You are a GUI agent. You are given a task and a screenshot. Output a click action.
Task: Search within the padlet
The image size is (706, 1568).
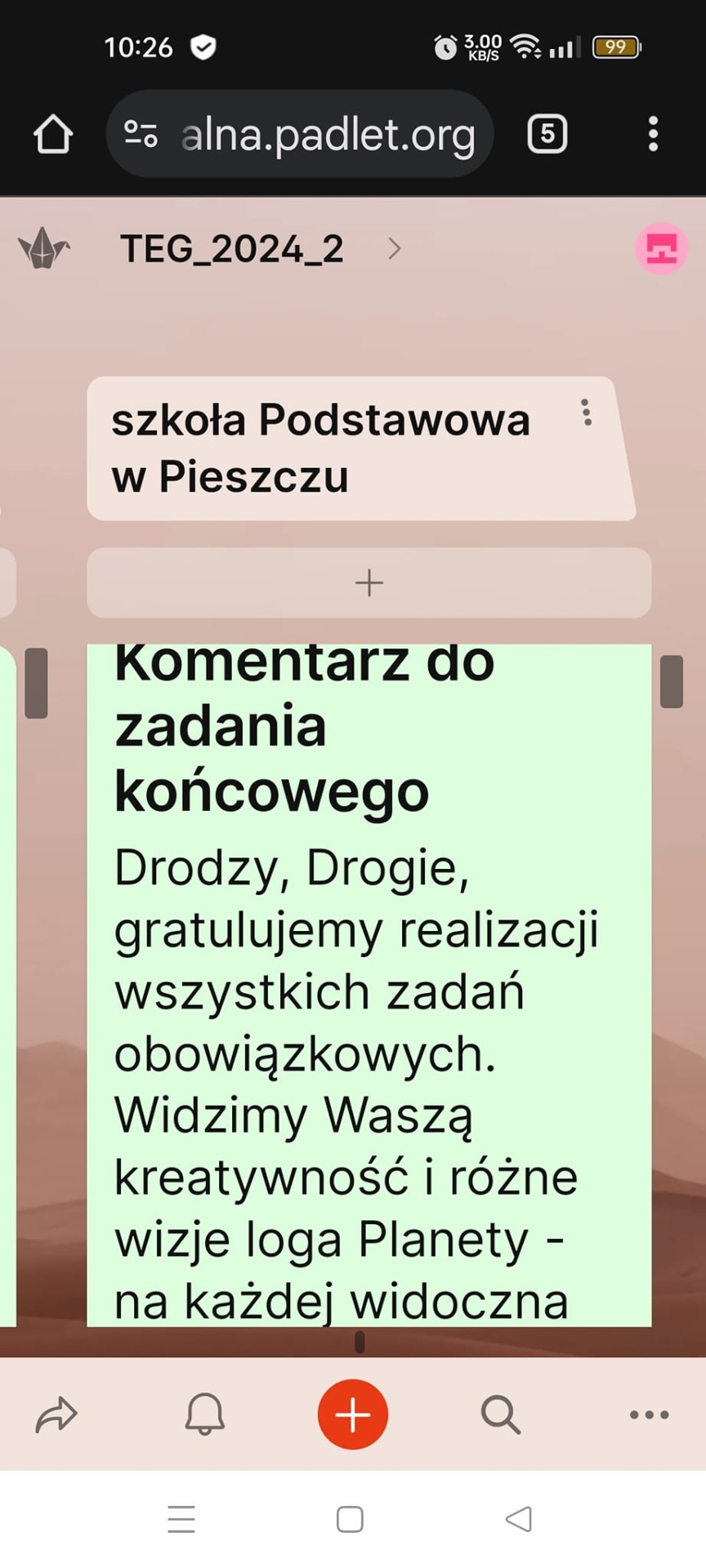pyautogui.click(x=500, y=1414)
